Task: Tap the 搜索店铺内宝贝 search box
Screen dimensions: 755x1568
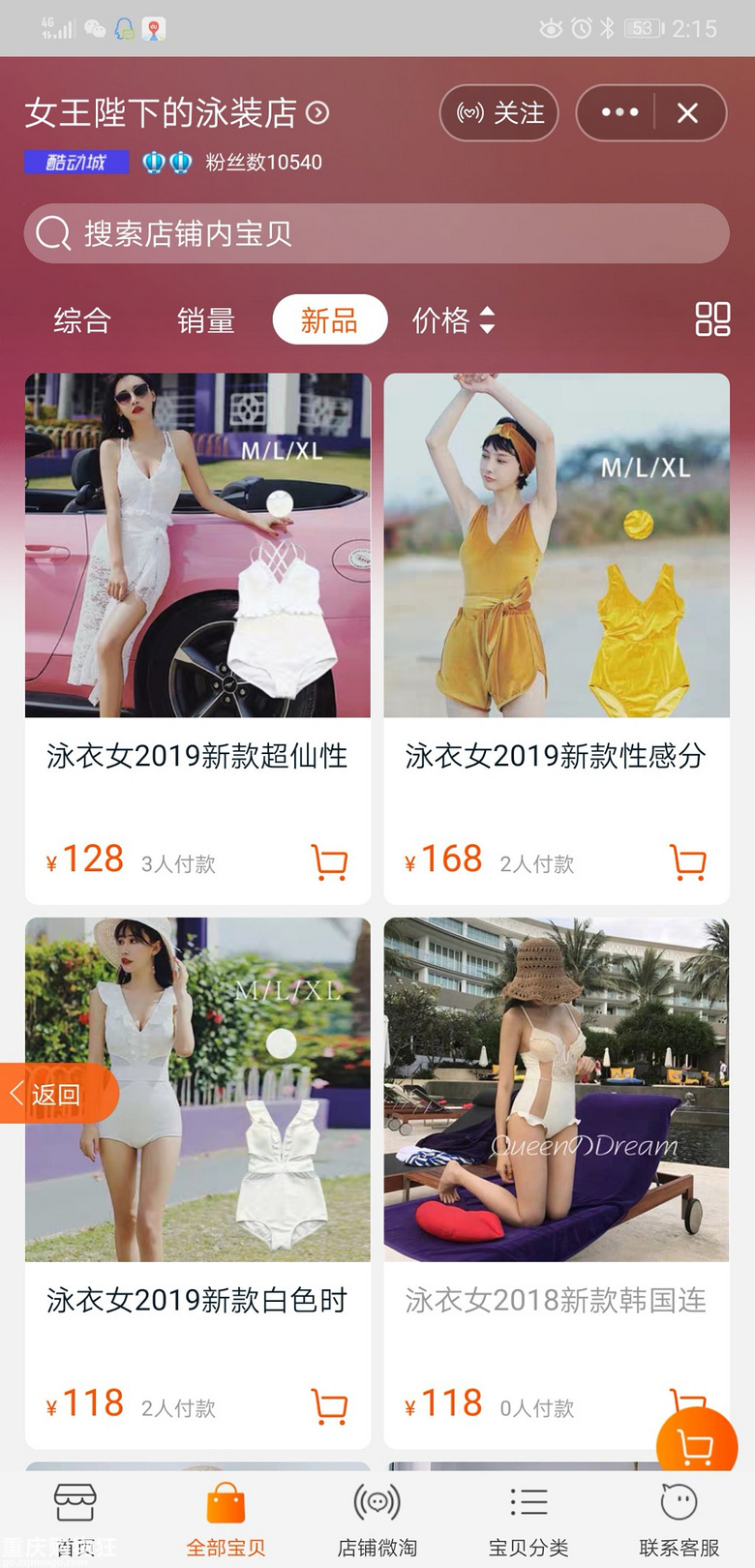Action: [x=377, y=233]
